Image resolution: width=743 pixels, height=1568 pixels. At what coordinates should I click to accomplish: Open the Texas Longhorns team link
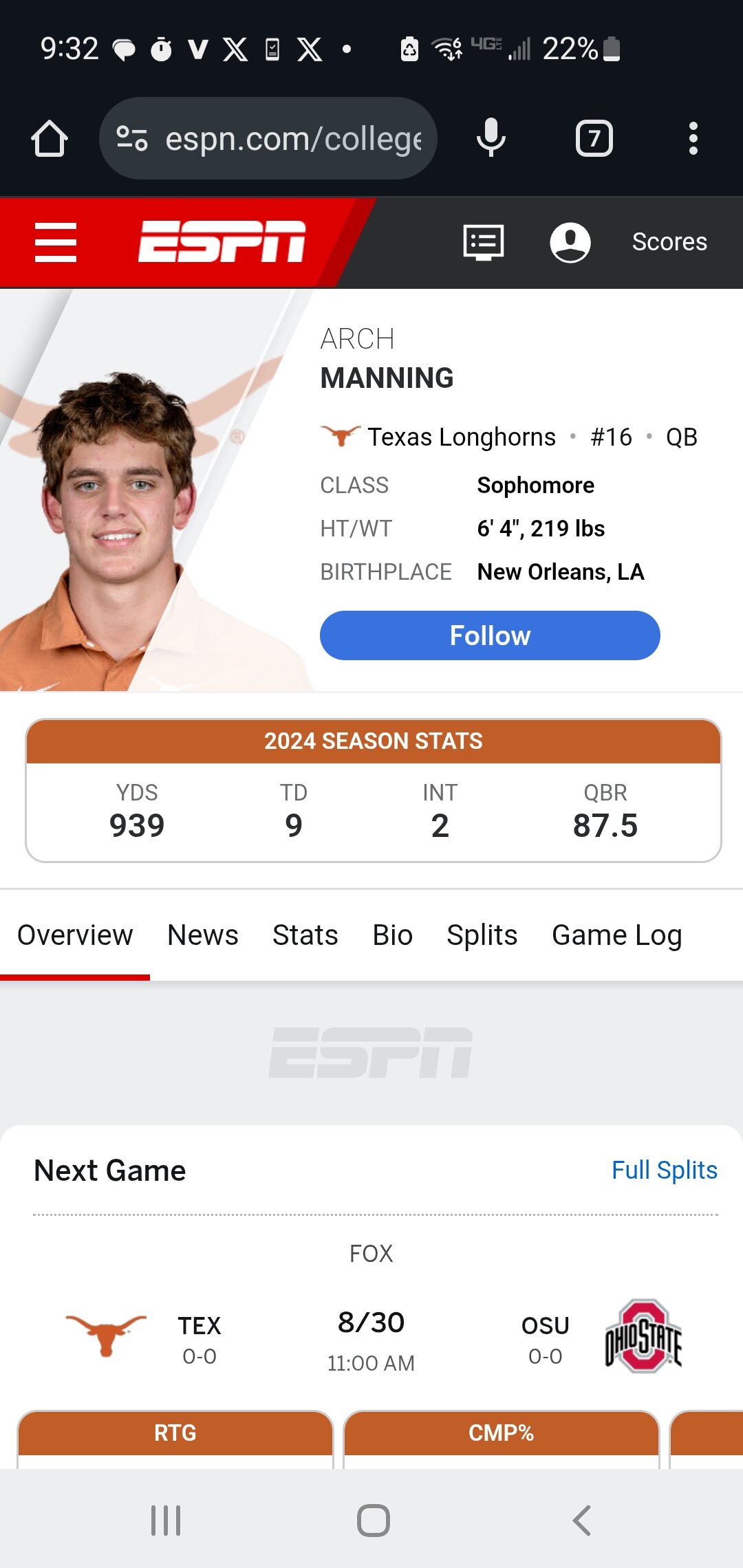(461, 437)
